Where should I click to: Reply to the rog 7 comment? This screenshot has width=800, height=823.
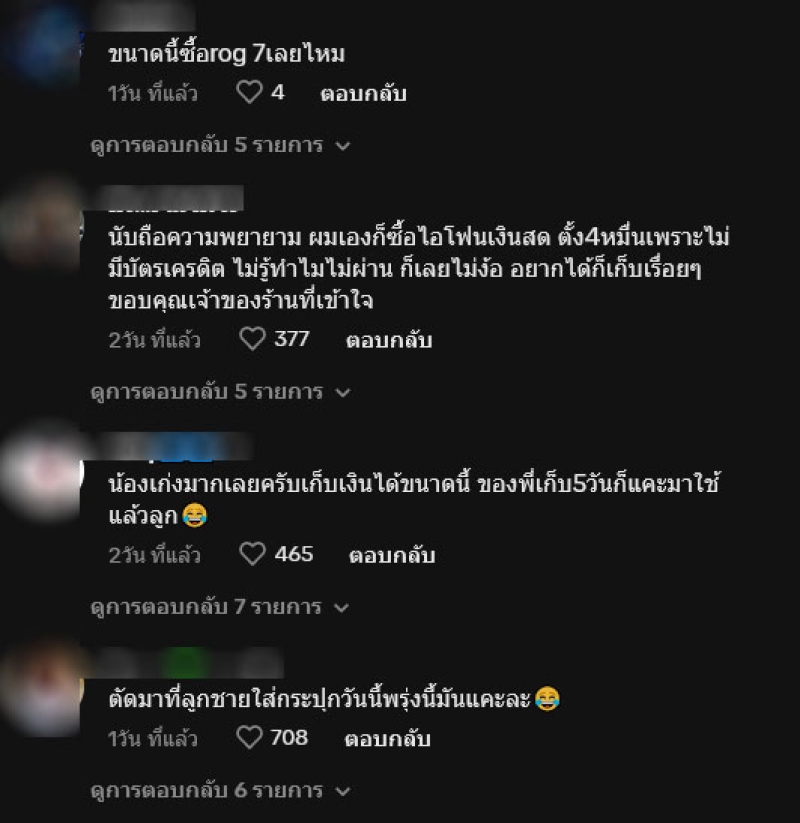[x=363, y=94]
